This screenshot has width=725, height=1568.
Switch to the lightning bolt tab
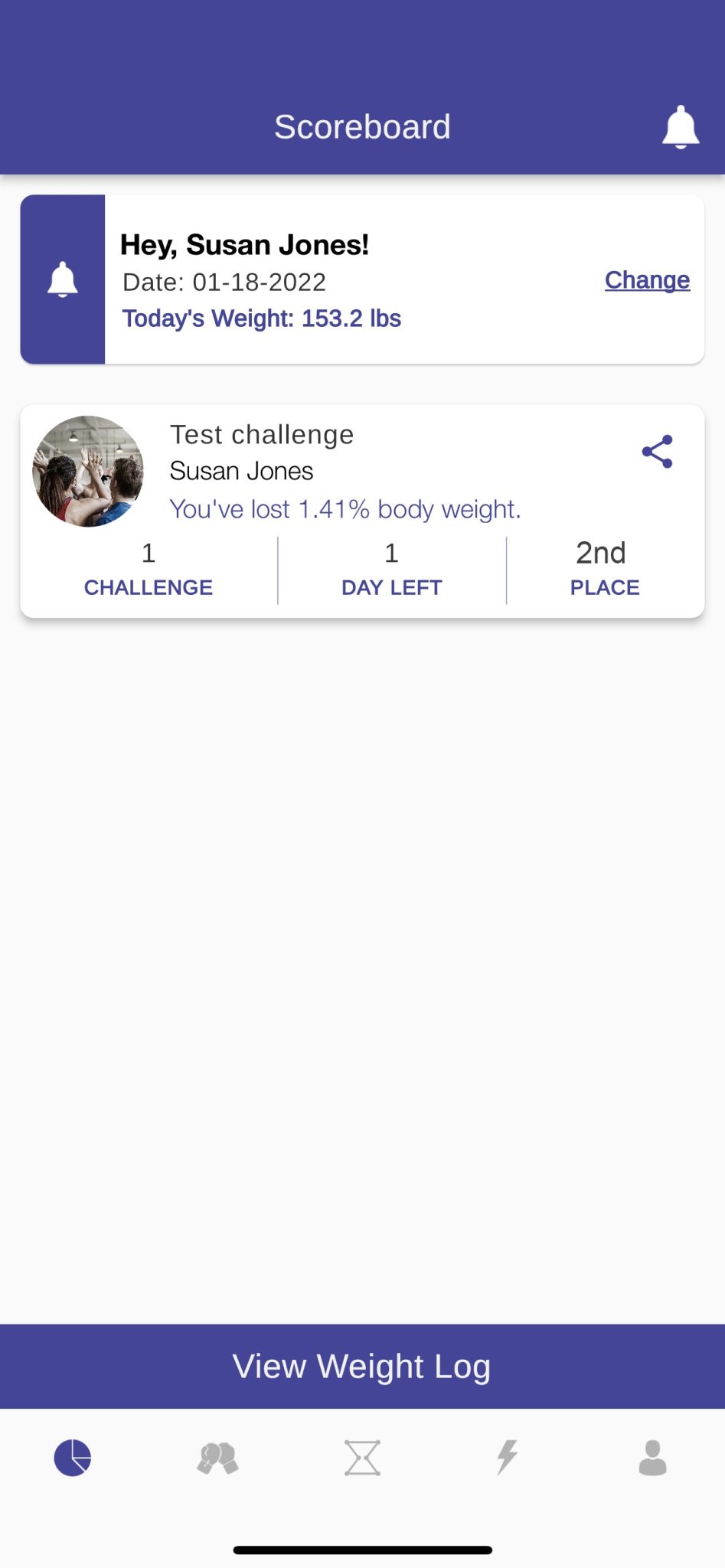point(507,1458)
